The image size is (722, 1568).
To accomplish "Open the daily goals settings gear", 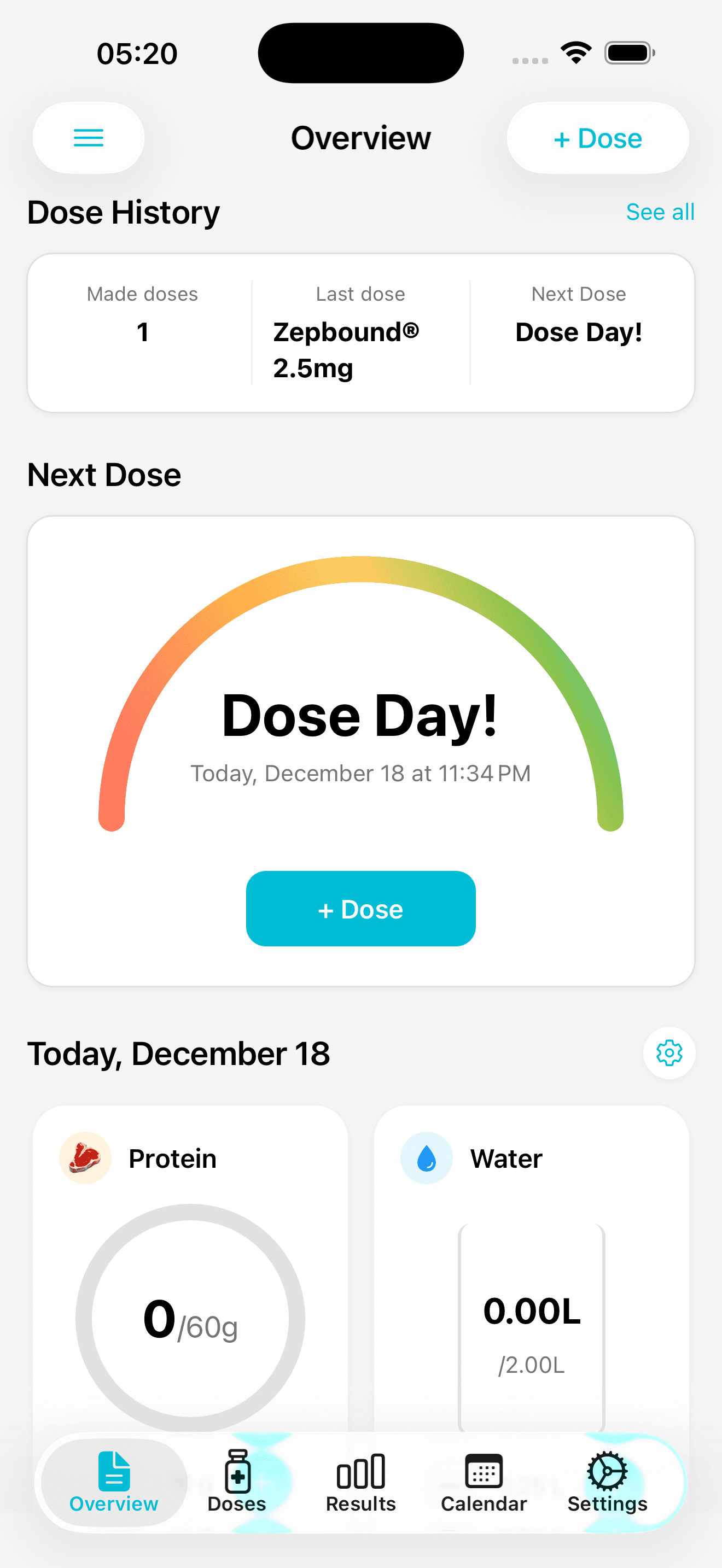I will [x=668, y=1054].
